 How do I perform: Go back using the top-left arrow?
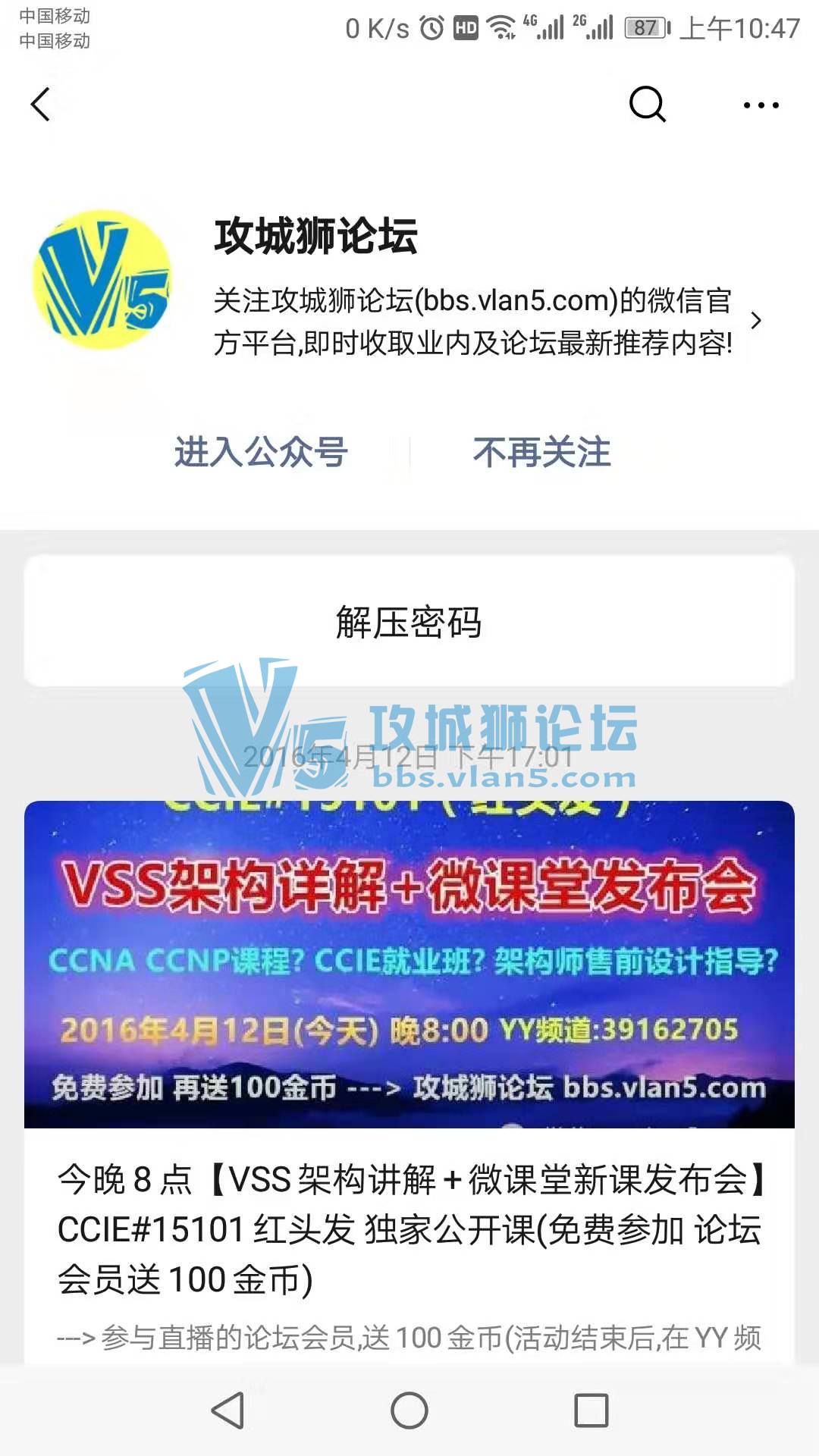pyautogui.click(x=41, y=105)
